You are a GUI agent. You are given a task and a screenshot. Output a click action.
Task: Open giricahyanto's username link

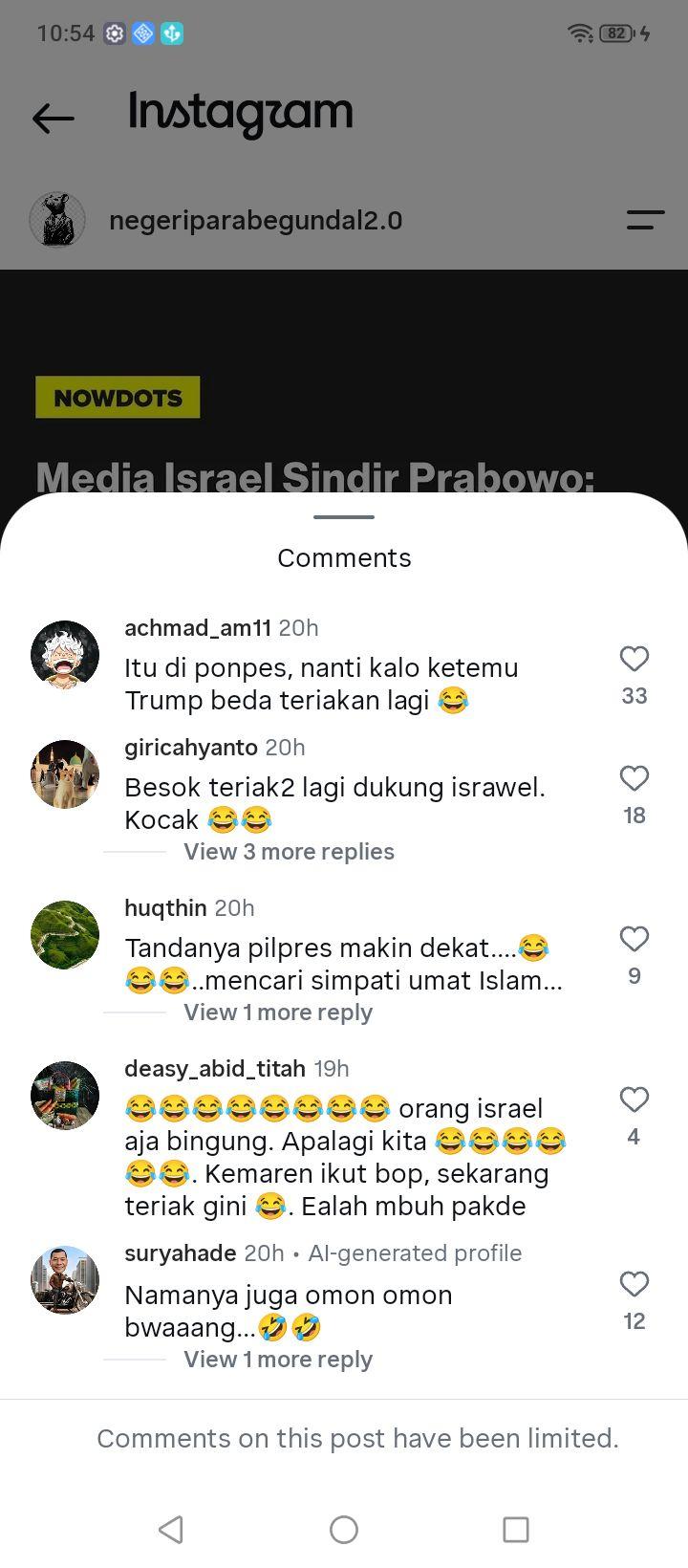(x=191, y=748)
